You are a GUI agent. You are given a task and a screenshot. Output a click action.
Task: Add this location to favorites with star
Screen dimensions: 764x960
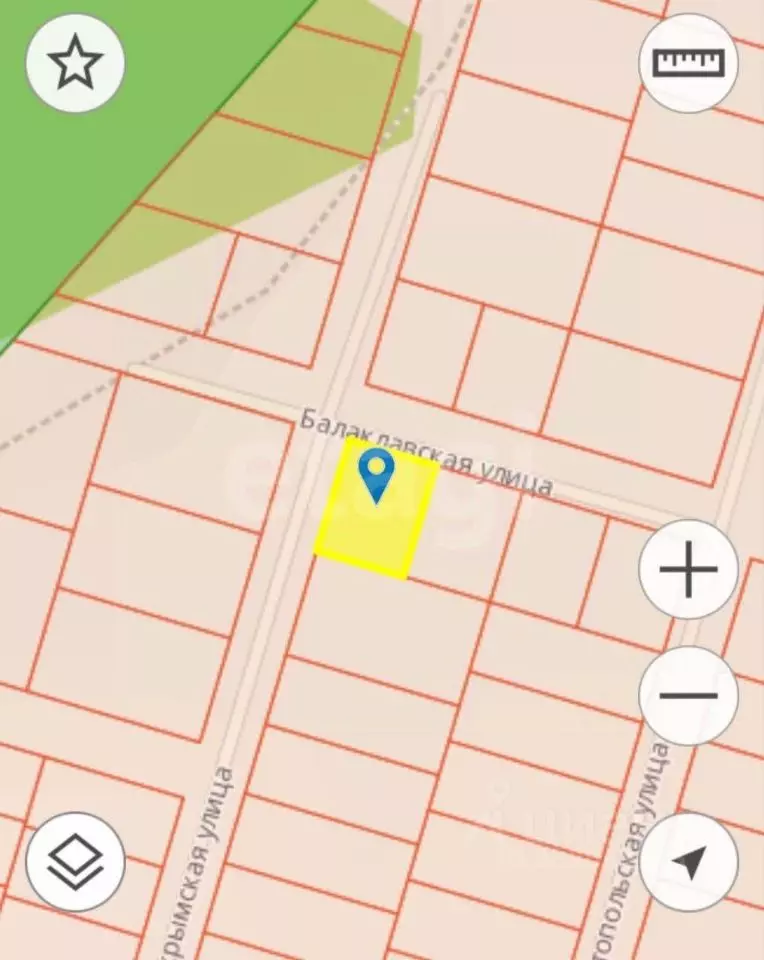click(x=75, y=63)
